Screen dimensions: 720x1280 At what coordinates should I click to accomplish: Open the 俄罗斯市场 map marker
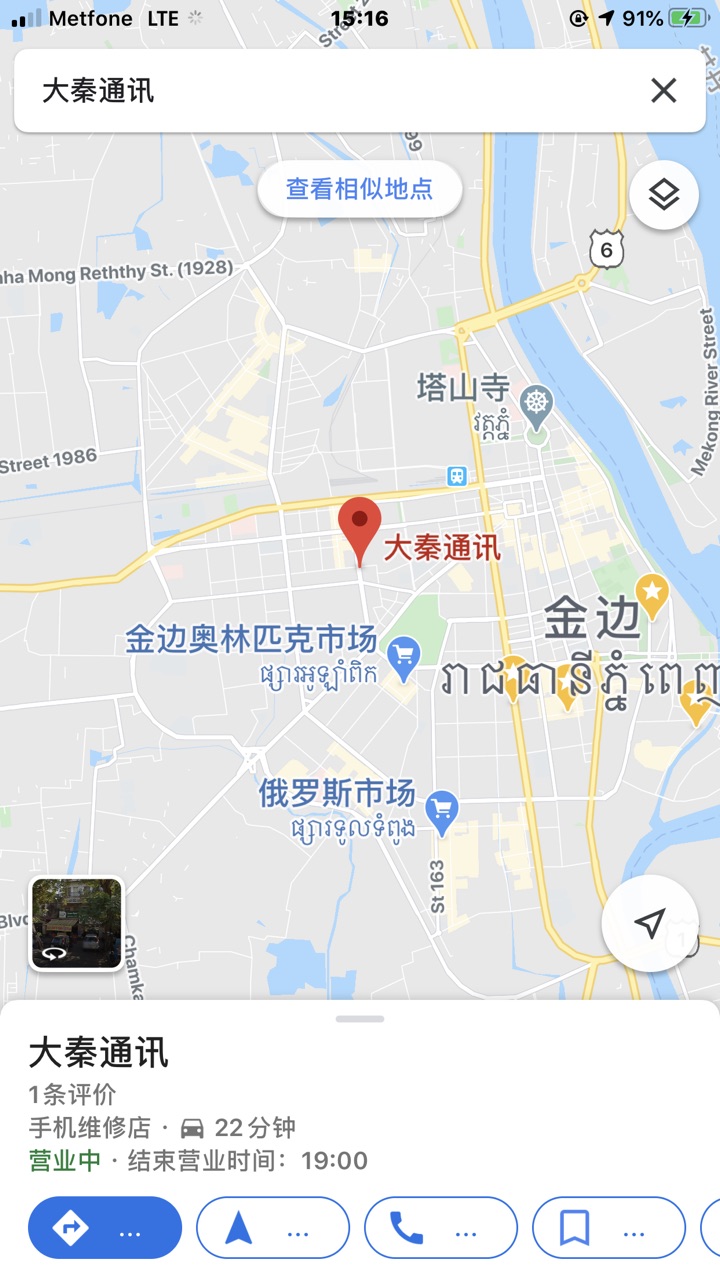[x=440, y=806]
